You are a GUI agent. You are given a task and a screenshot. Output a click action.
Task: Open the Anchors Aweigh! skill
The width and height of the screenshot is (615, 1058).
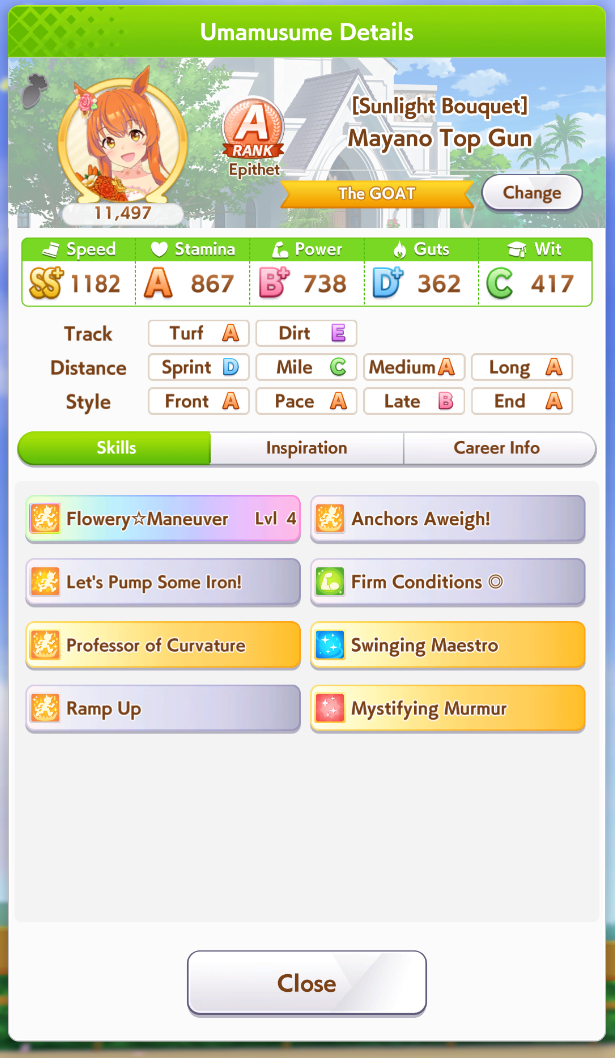pyautogui.click(x=447, y=519)
